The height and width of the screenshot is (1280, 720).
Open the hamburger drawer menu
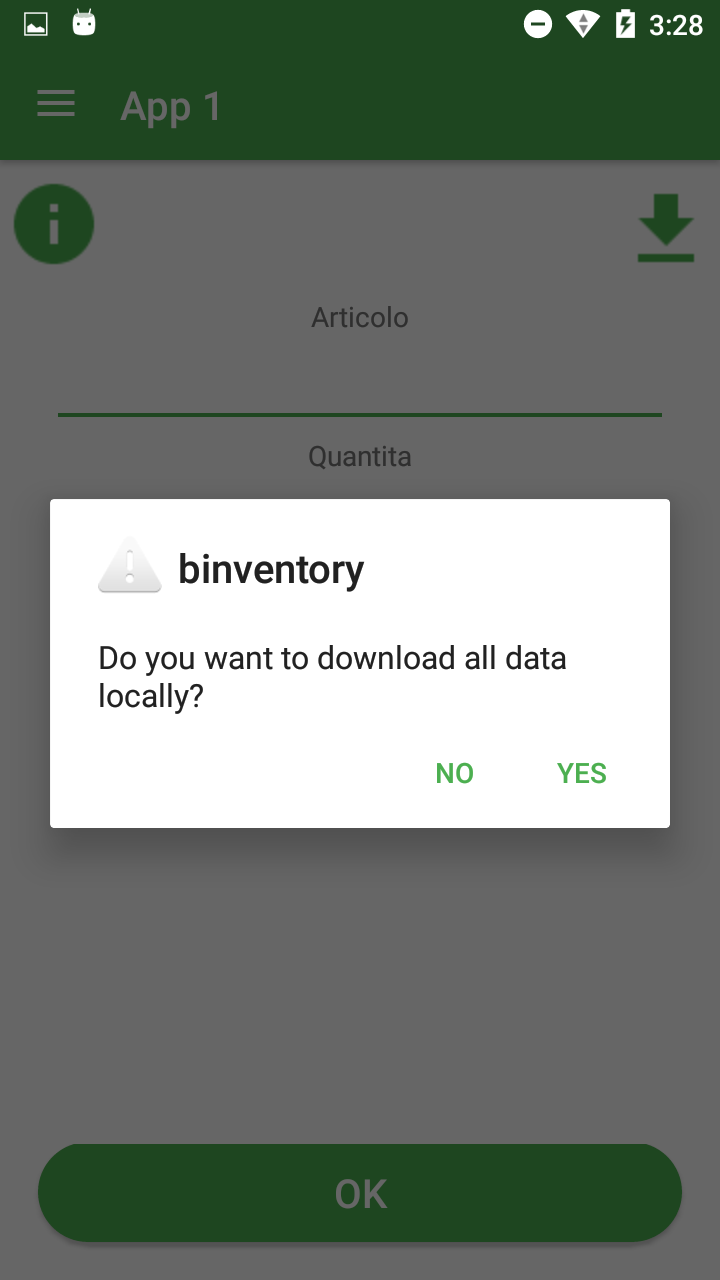click(56, 104)
